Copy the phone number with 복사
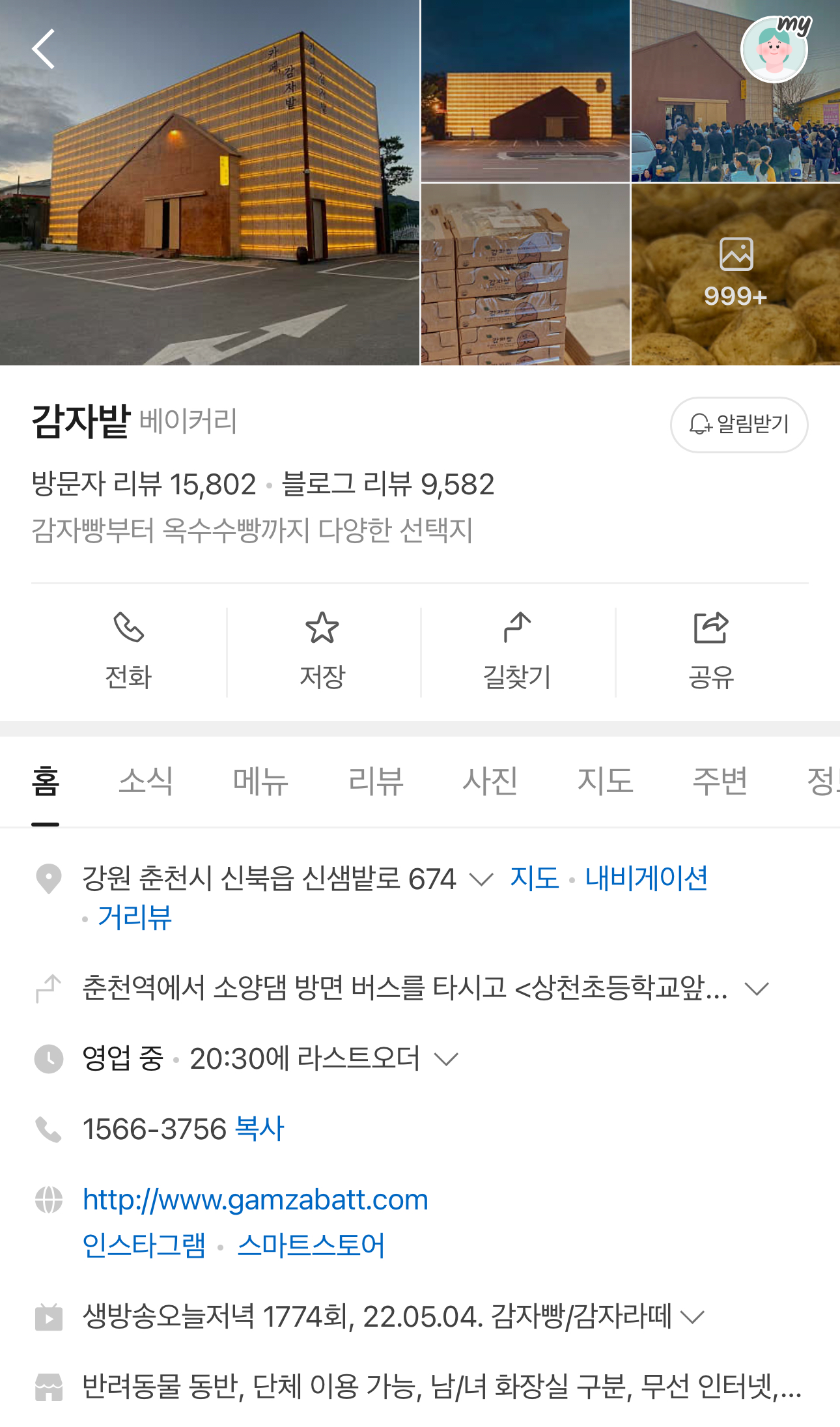The height and width of the screenshot is (1427, 840). coord(259,1129)
